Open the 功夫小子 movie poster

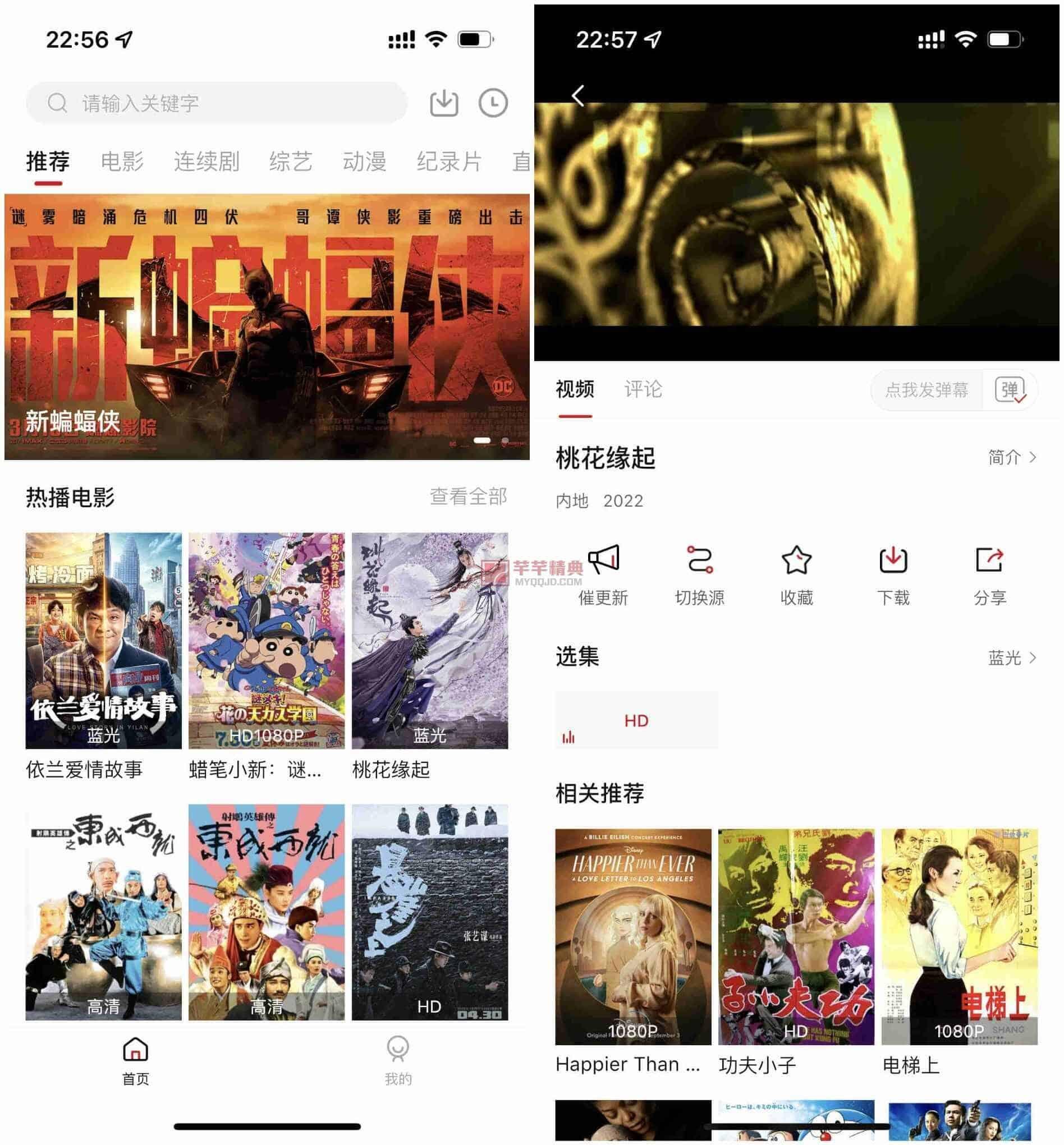point(797,932)
